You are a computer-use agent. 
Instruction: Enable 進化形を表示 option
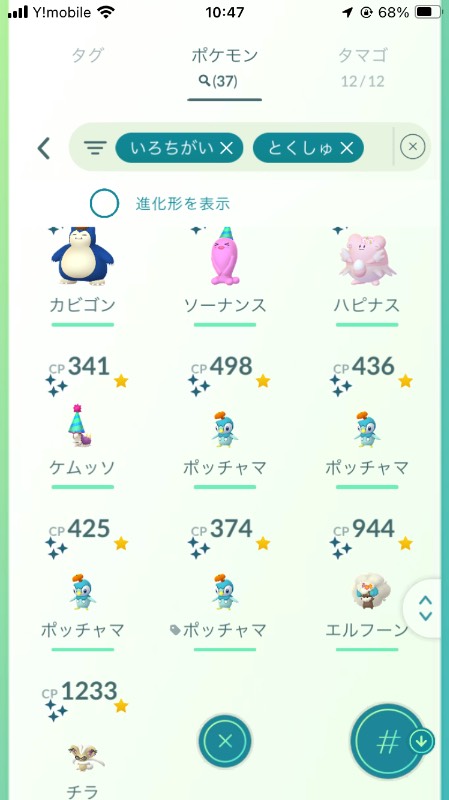tap(105, 204)
